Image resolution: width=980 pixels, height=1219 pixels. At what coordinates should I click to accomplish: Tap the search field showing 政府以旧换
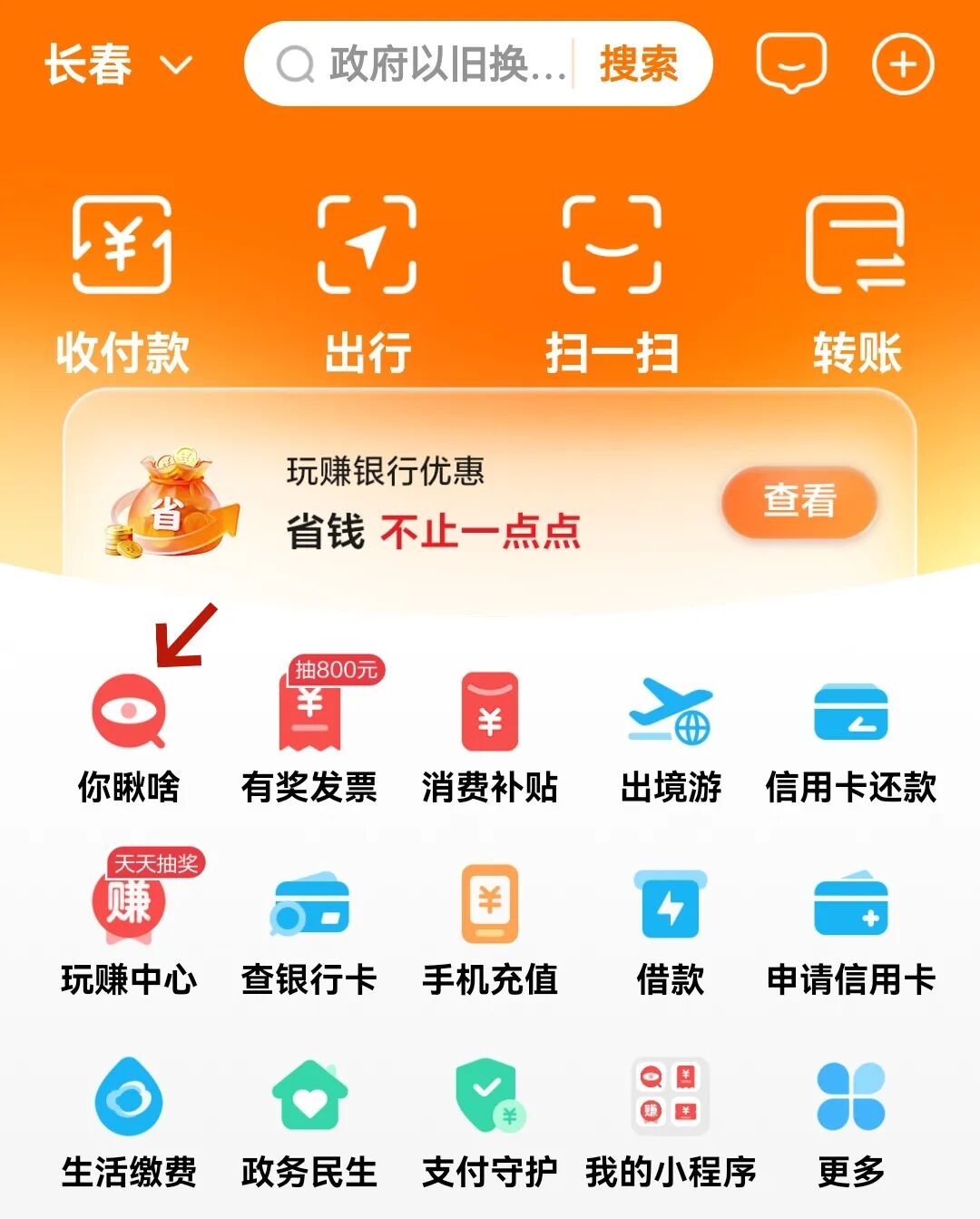[422, 65]
